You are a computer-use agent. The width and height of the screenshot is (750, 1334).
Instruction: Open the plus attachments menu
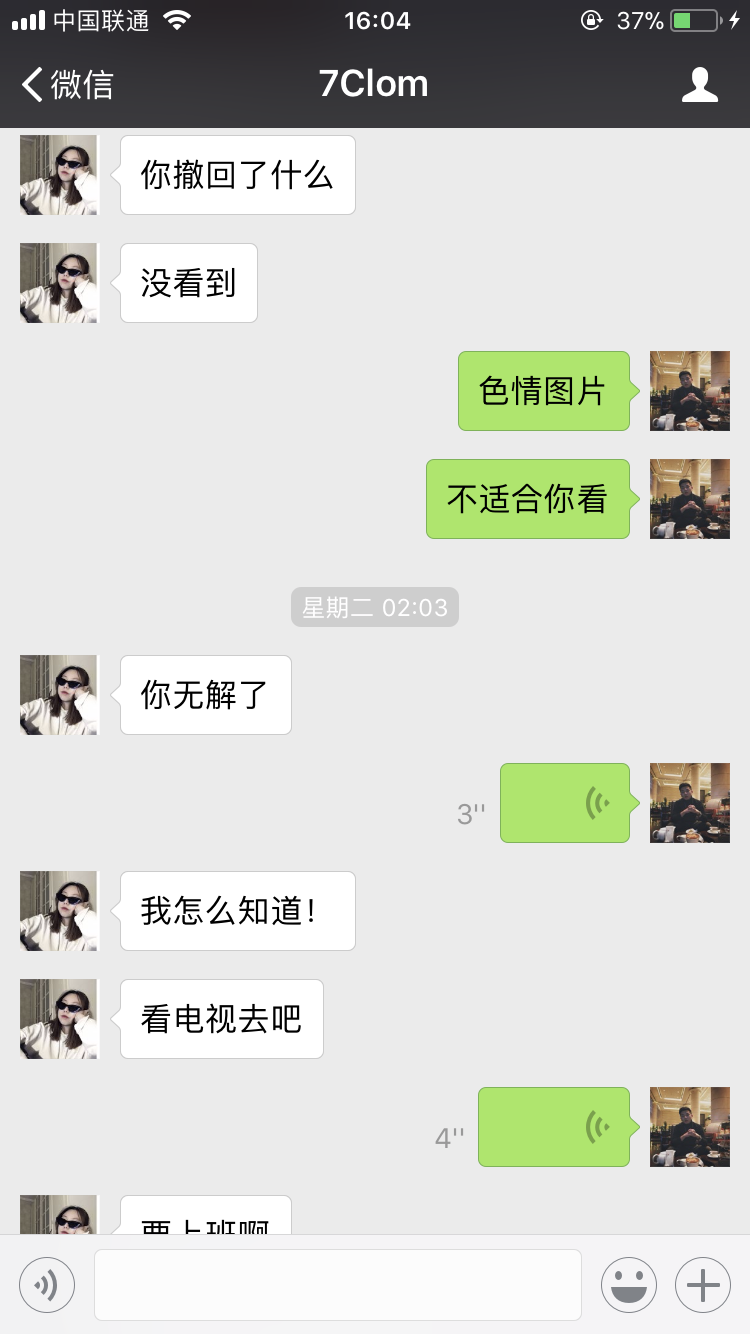point(703,1284)
